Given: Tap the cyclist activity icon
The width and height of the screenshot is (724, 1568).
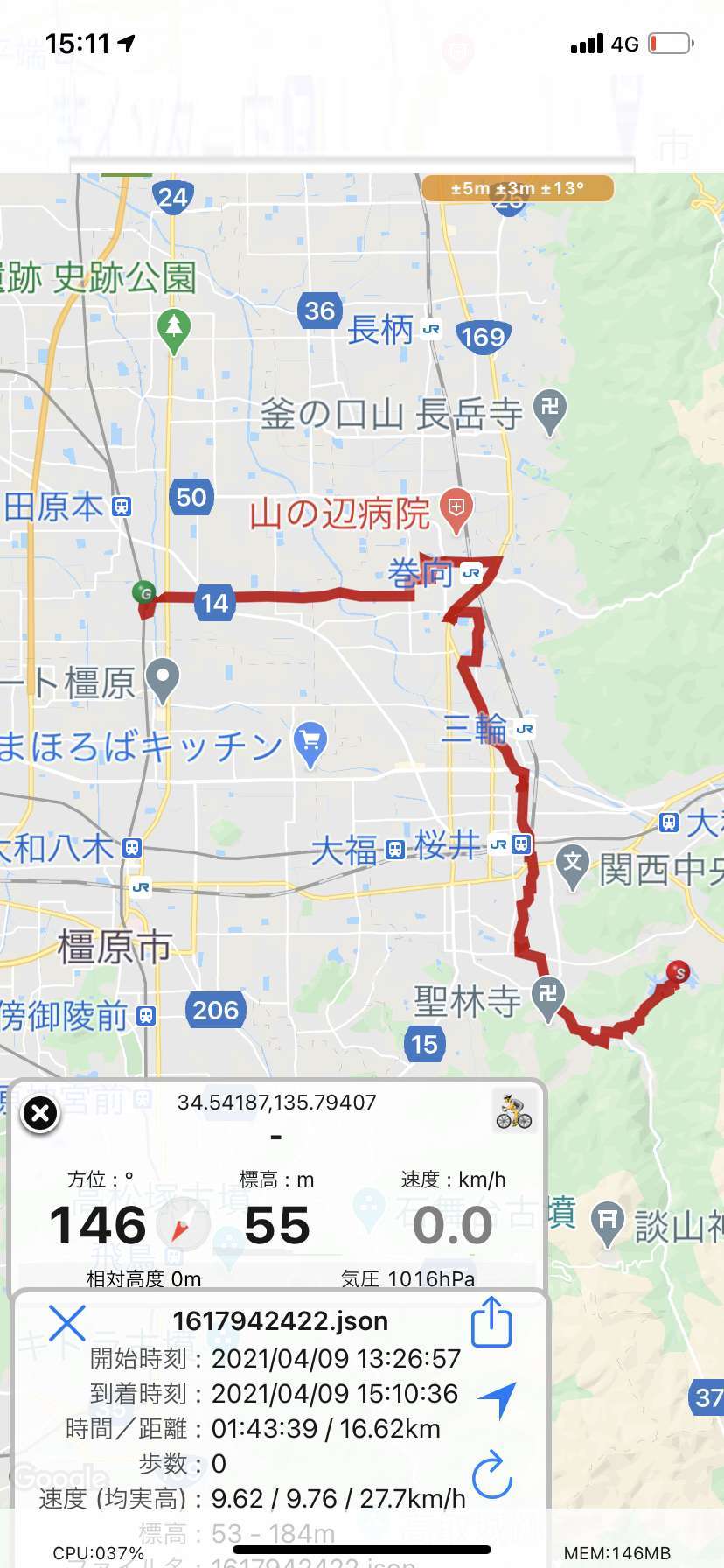Looking at the screenshot, I should 514,1111.
